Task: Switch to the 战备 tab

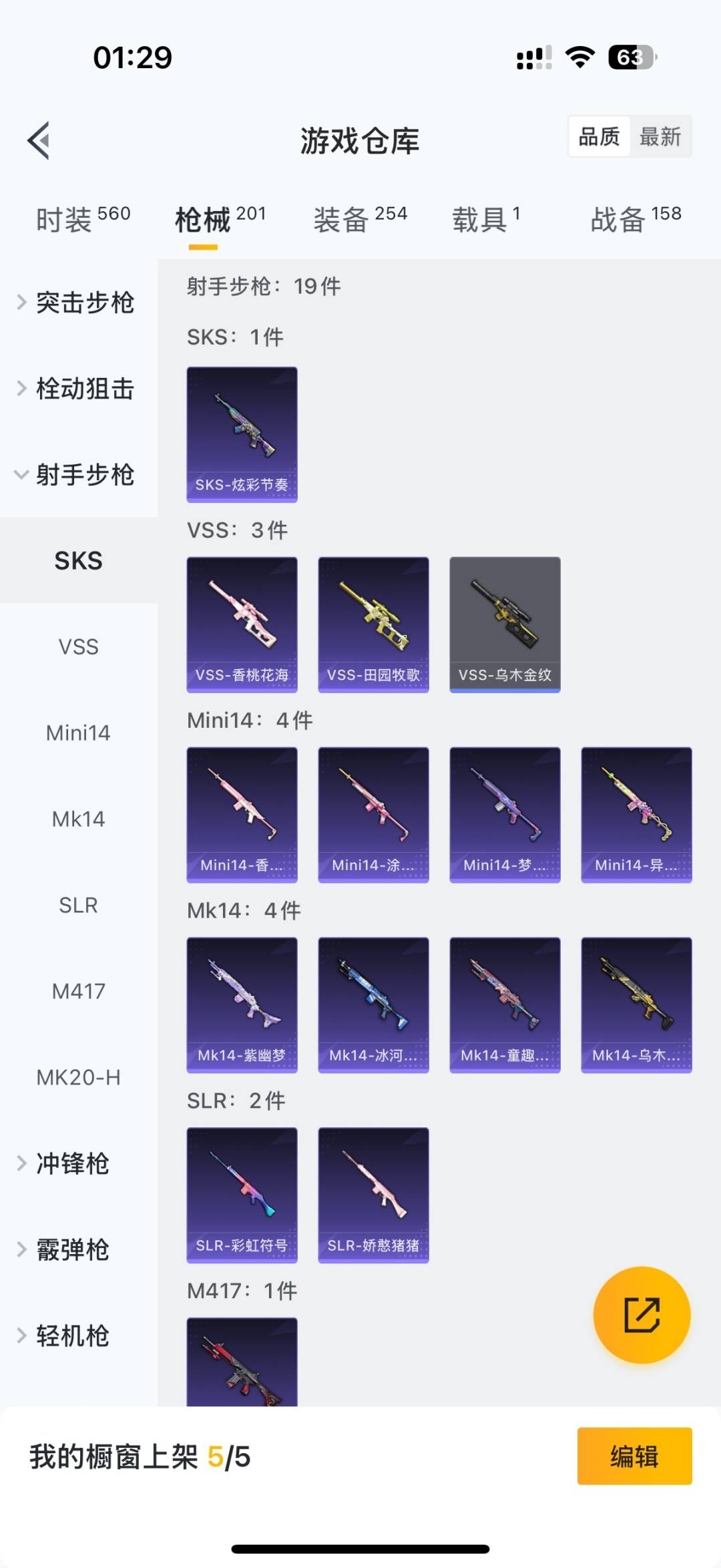Action: [x=636, y=219]
